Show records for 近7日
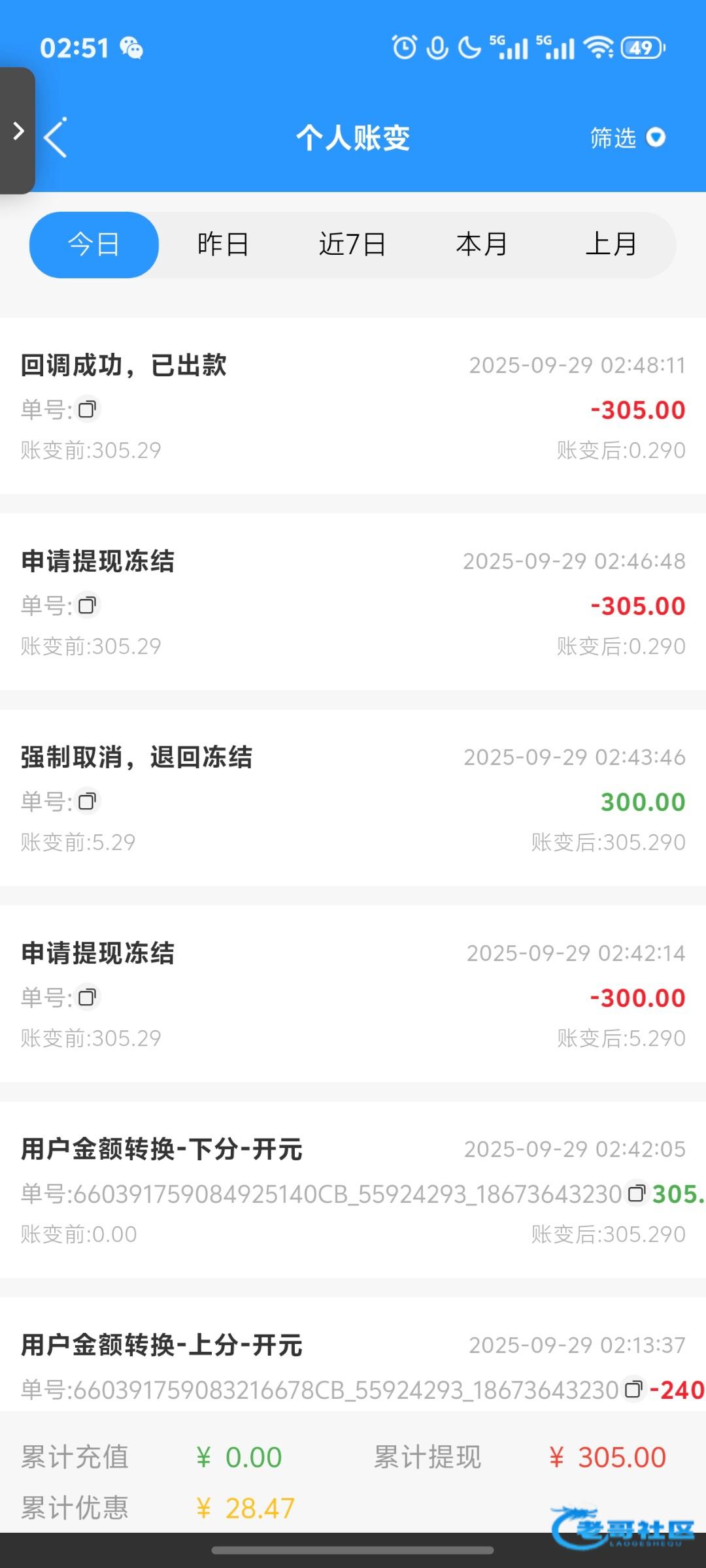The image size is (706, 1568). pyautogui.click(x=352, y=245)
